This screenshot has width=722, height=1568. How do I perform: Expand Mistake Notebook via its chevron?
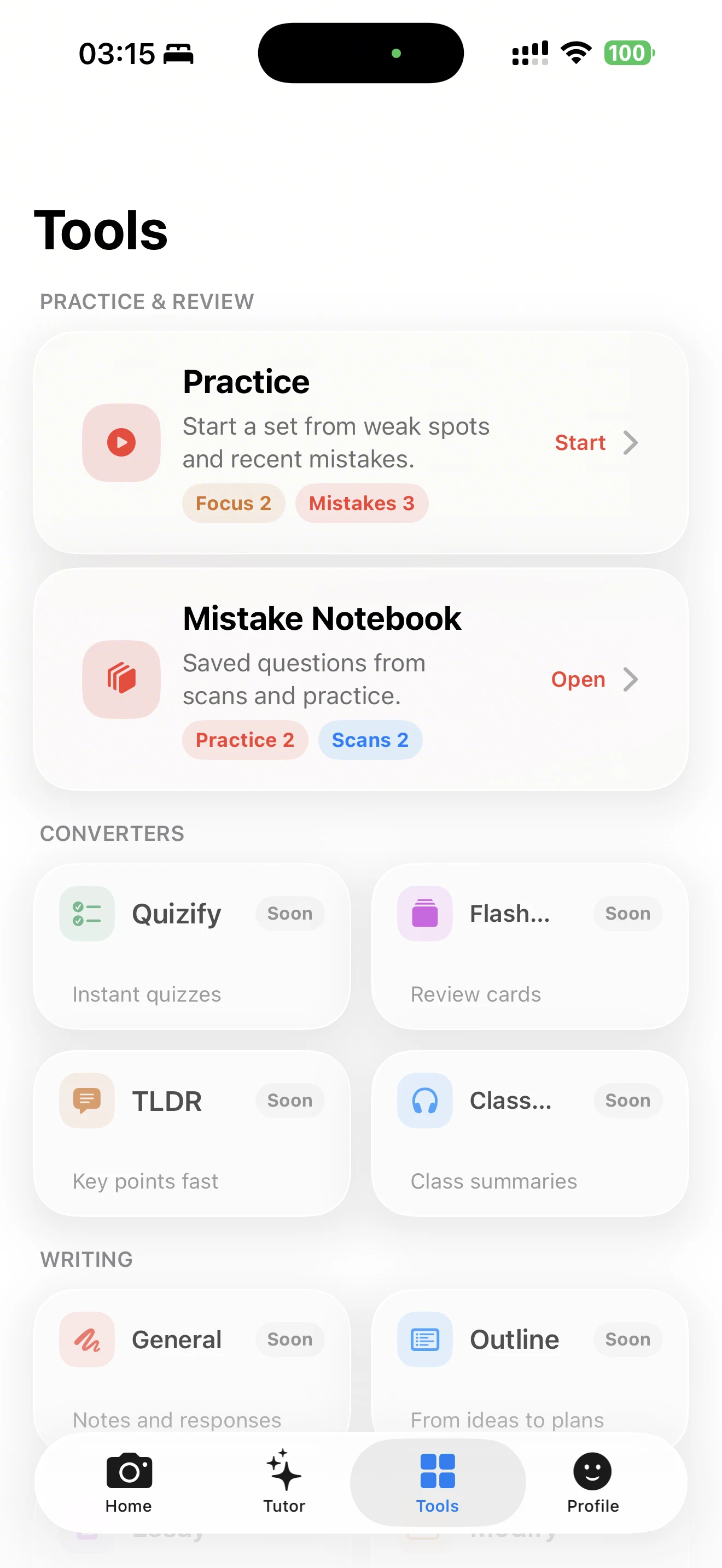(631, 680)
